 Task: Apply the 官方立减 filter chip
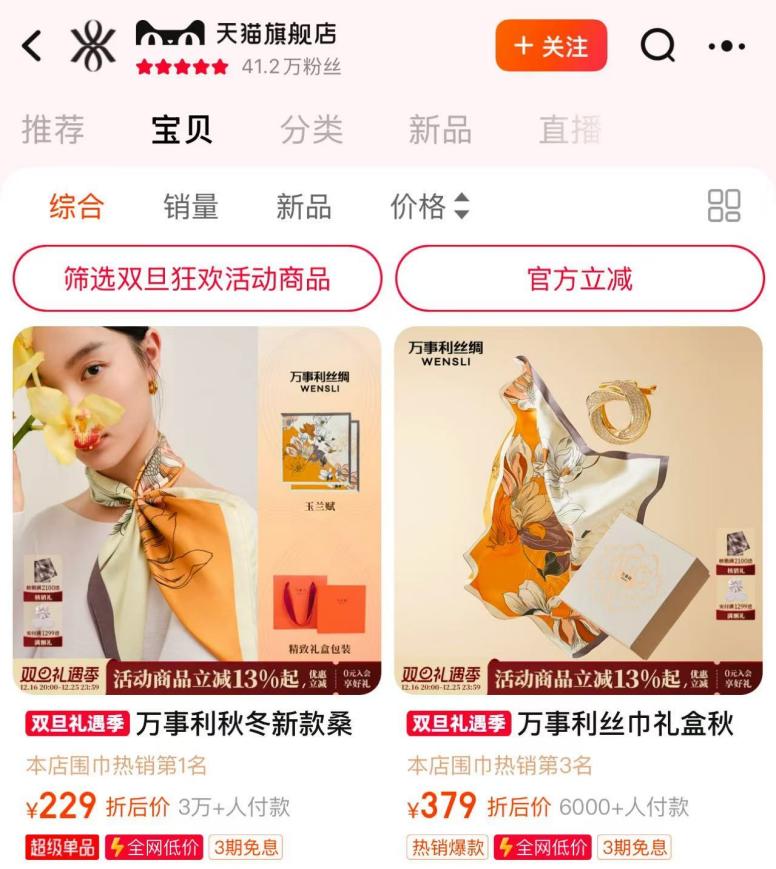(580, 278)
